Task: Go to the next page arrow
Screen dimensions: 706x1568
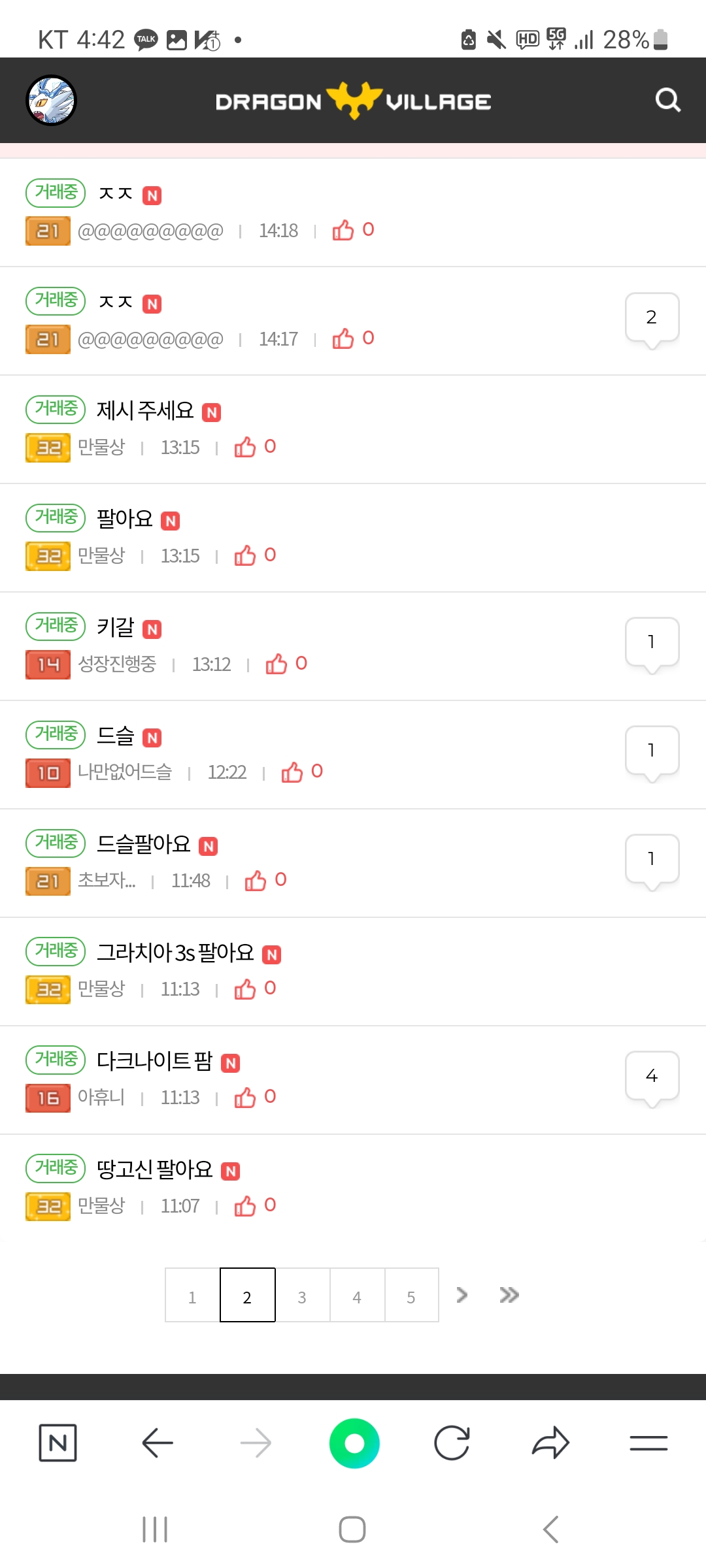Action: (462, 1295)
